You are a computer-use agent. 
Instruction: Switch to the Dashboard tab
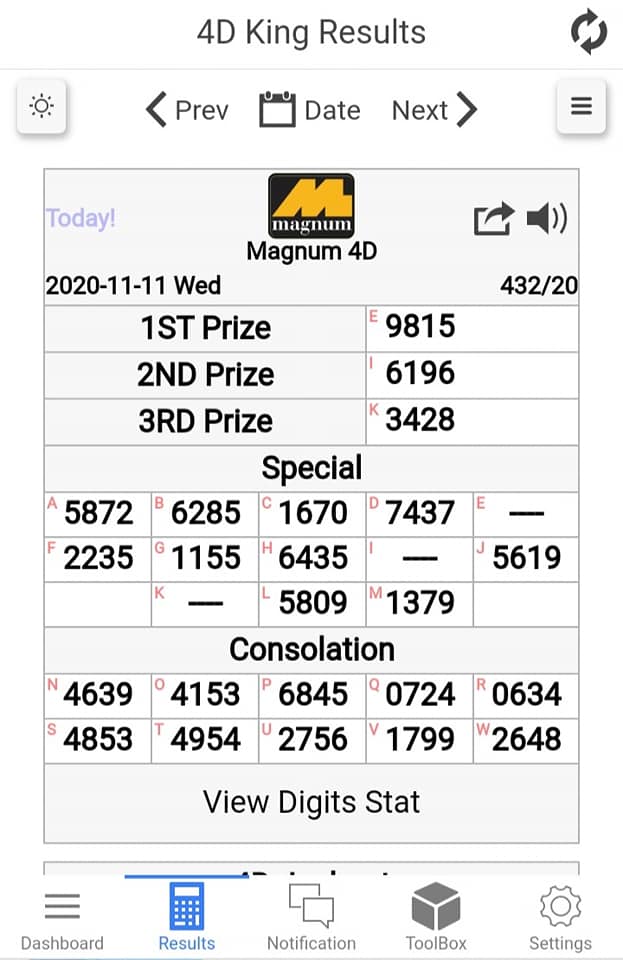point(62,917)
